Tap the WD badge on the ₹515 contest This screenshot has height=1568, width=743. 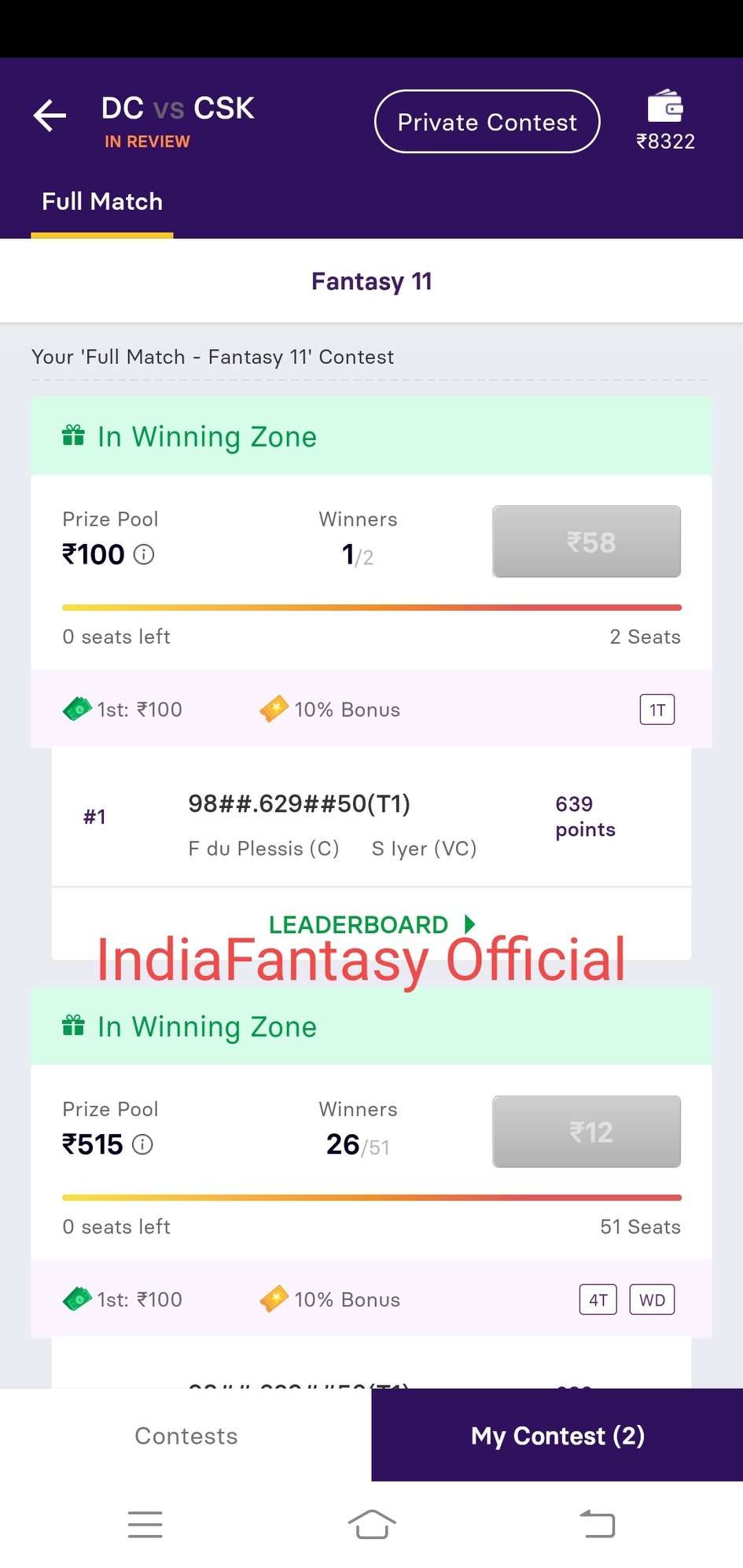click(x=652, y=1300)
